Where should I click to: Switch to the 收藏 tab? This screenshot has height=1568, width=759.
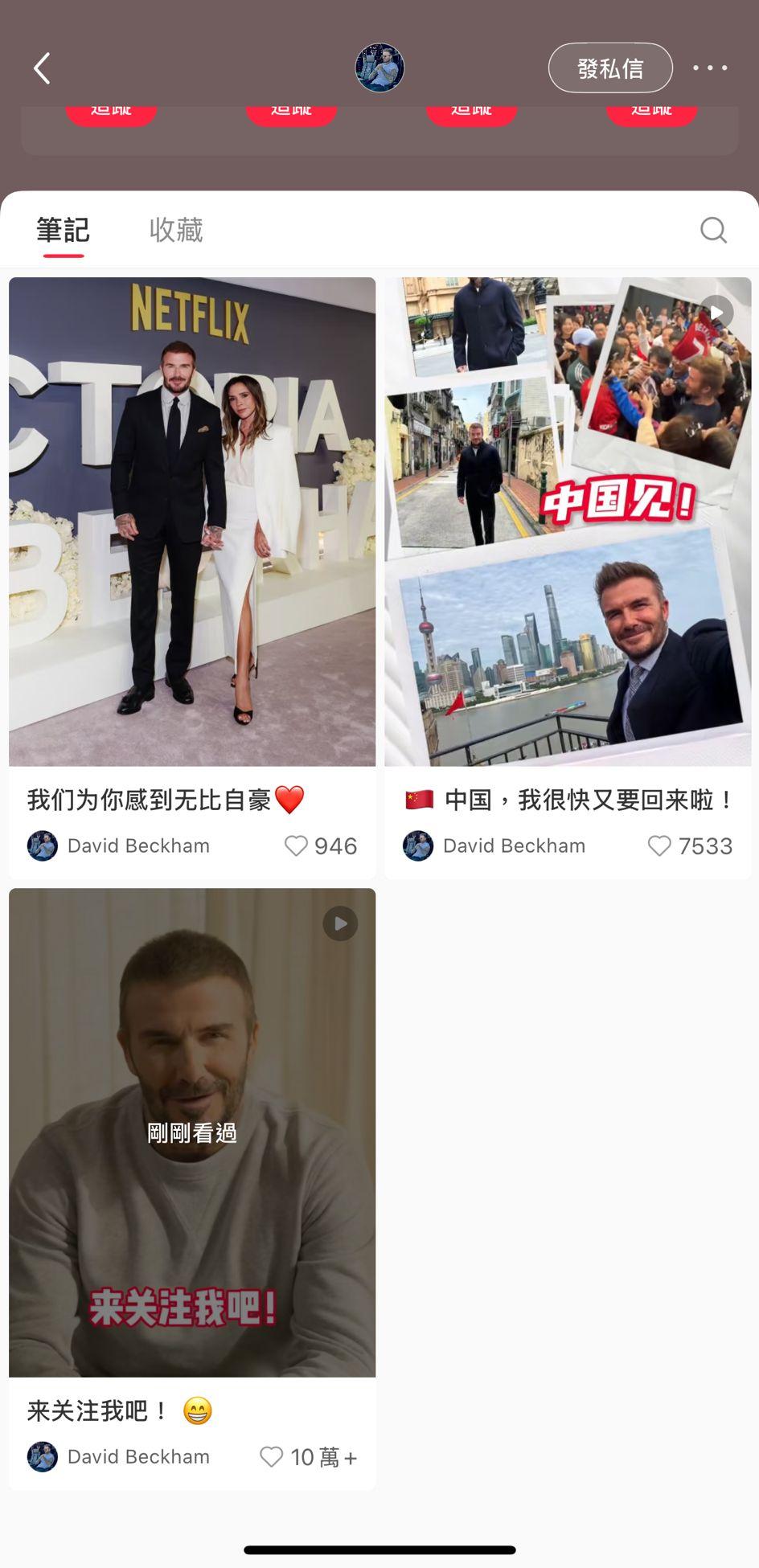176,230
